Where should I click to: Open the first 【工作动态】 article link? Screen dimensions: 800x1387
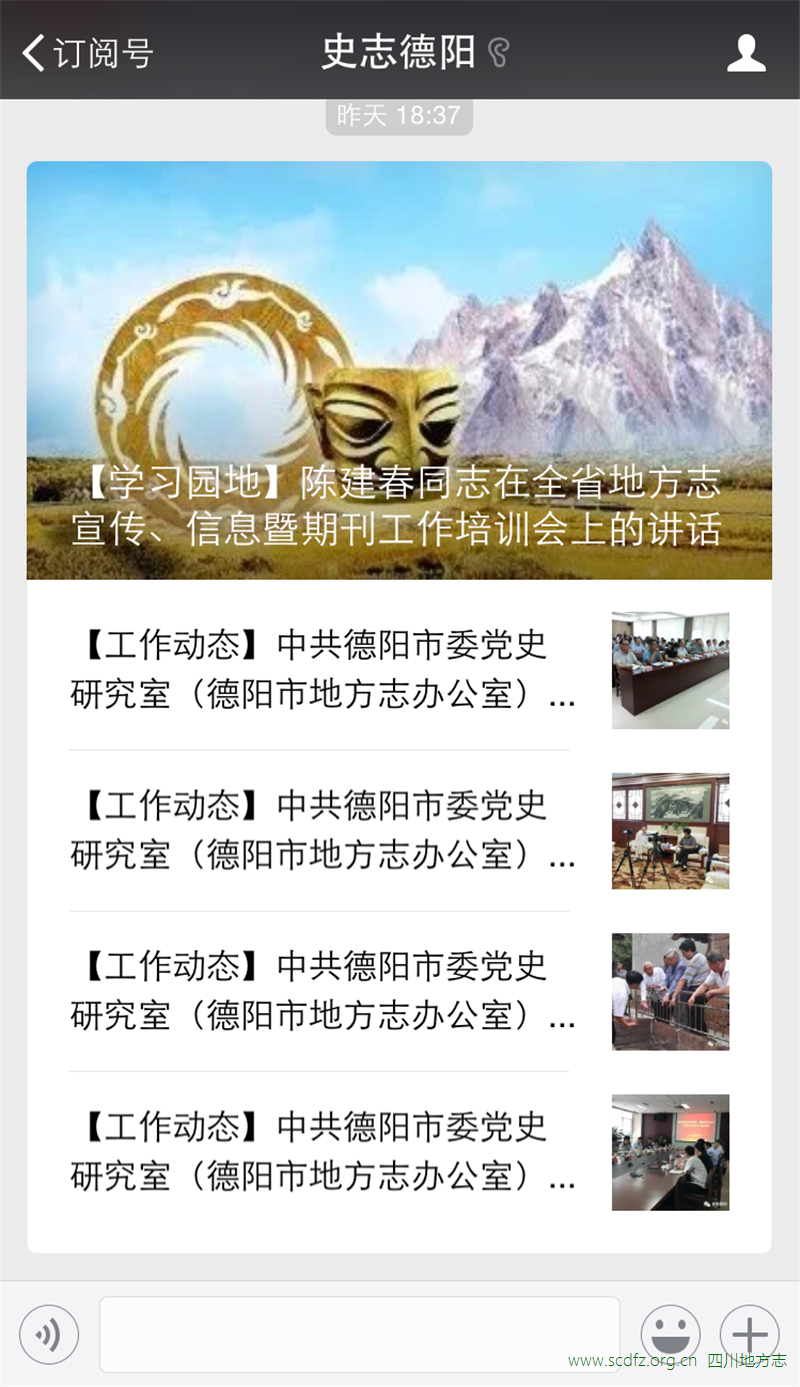tap(320, 670)
